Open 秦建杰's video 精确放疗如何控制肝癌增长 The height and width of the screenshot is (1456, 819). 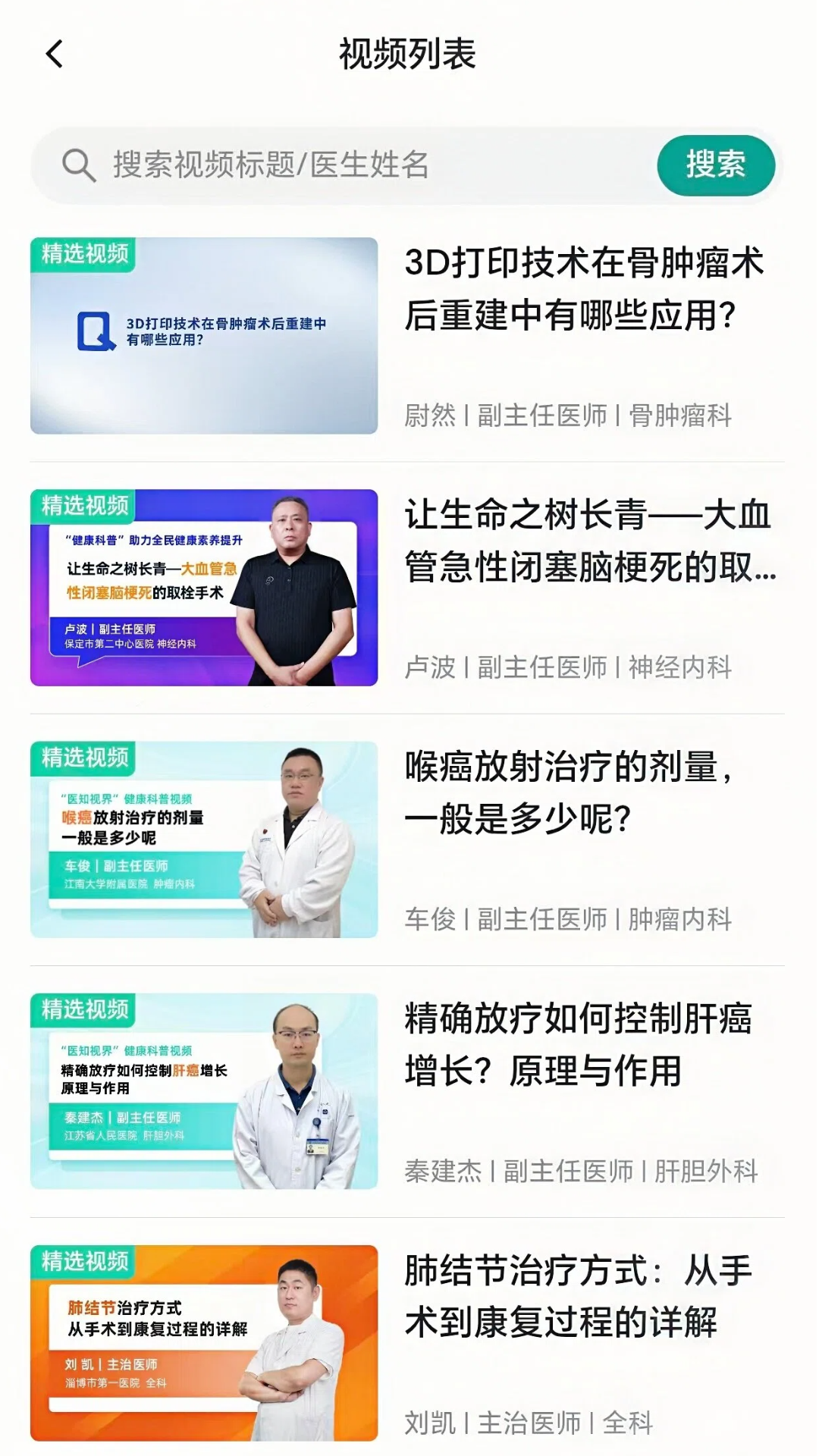tap(204, 1091)
